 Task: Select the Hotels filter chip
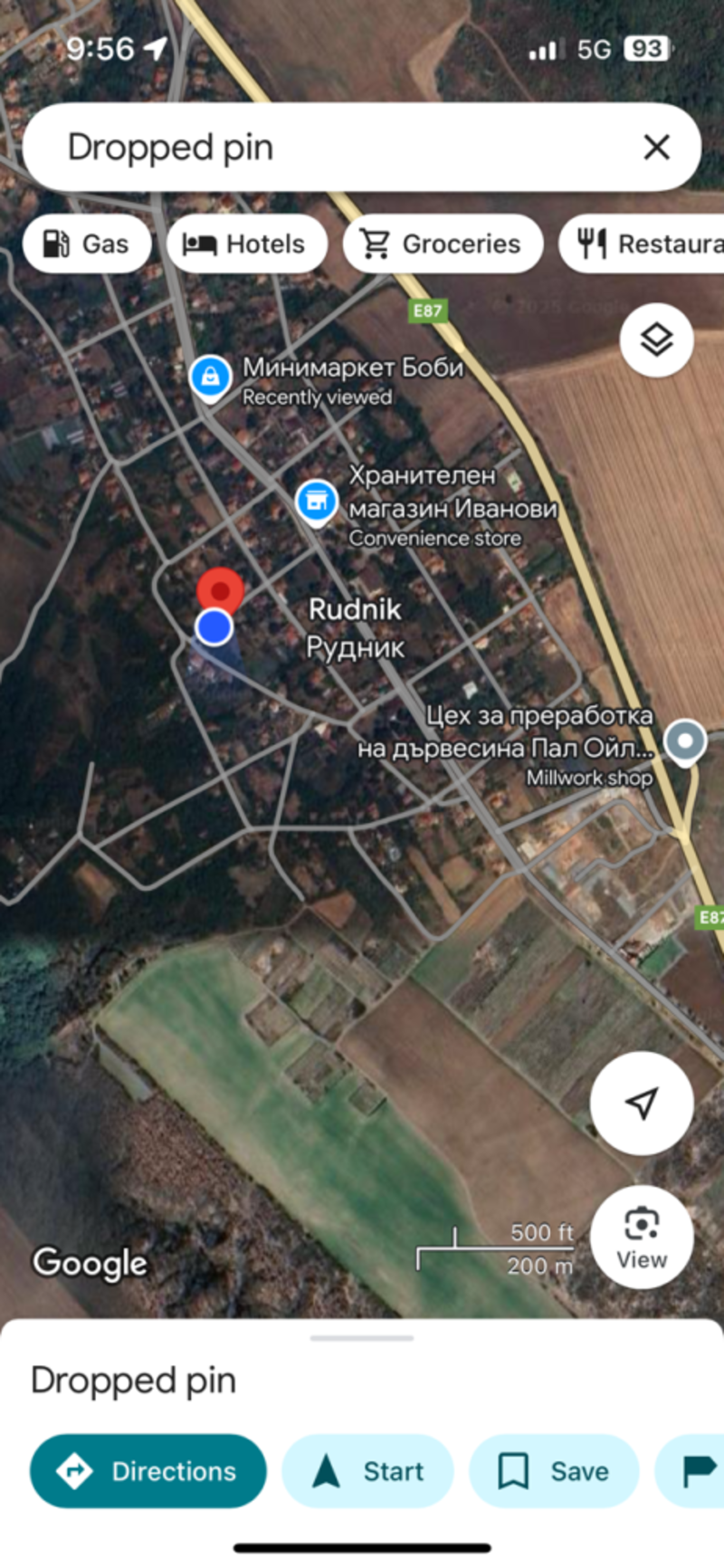(247, 244)
